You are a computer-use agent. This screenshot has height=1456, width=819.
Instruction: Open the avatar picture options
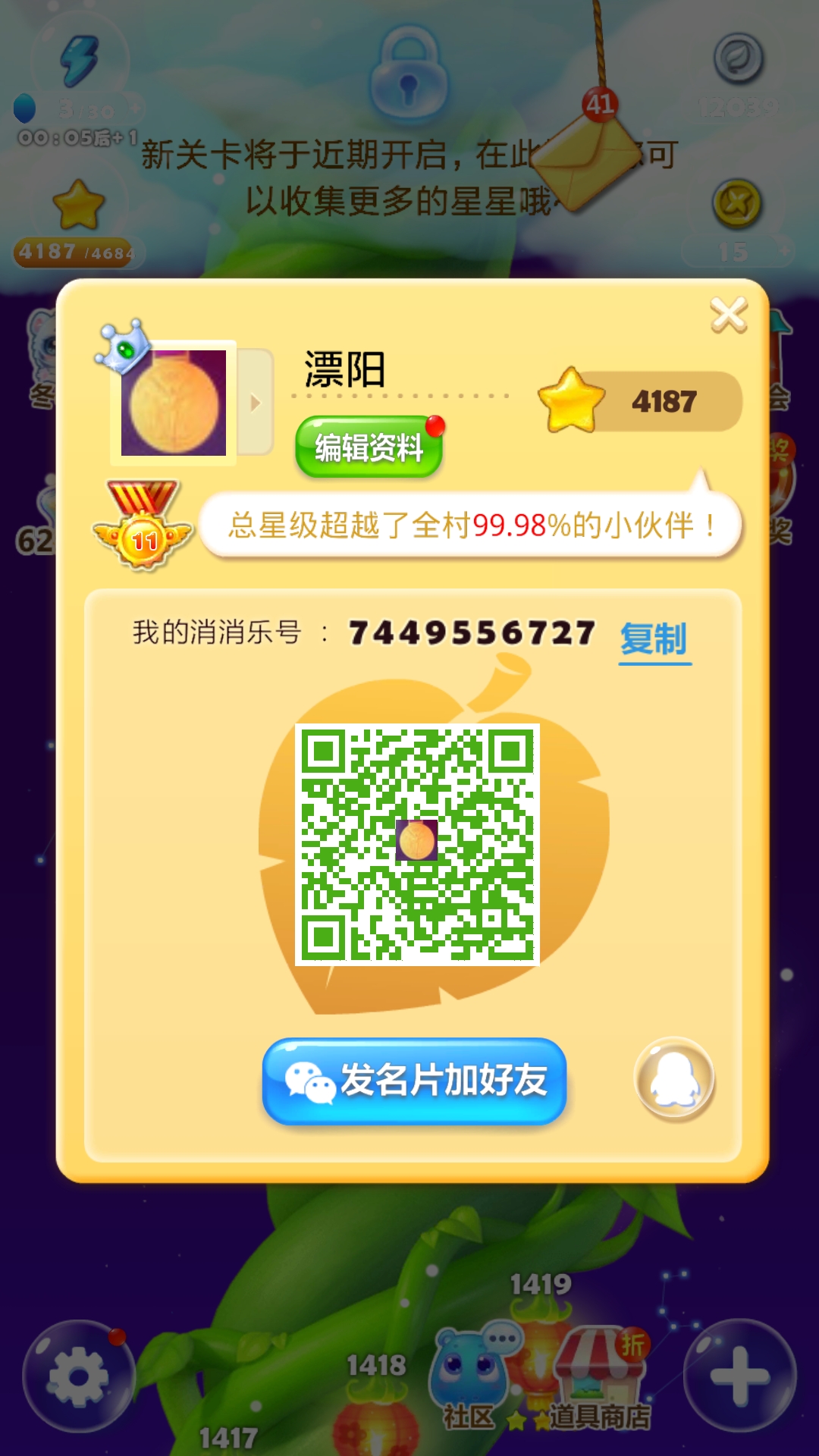(174, 403)
